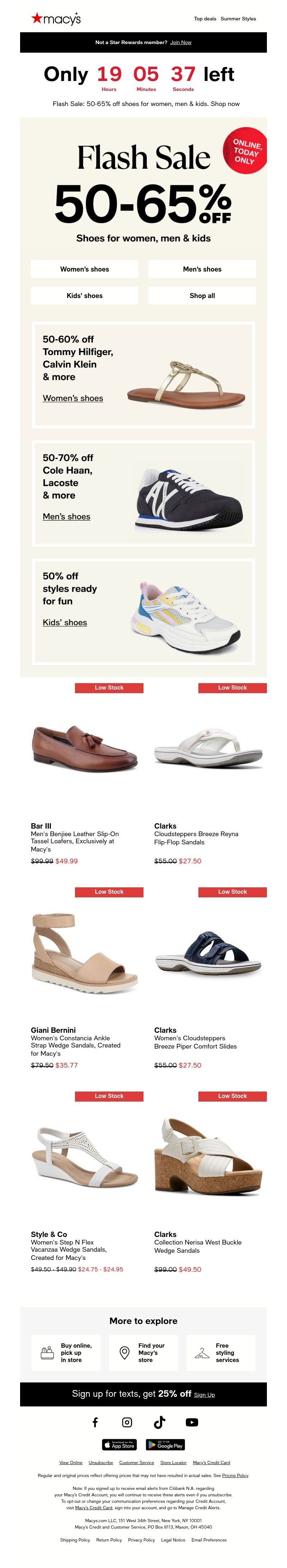Open the Kids' shoes button

pyautogui.click(x=84, y=296)
